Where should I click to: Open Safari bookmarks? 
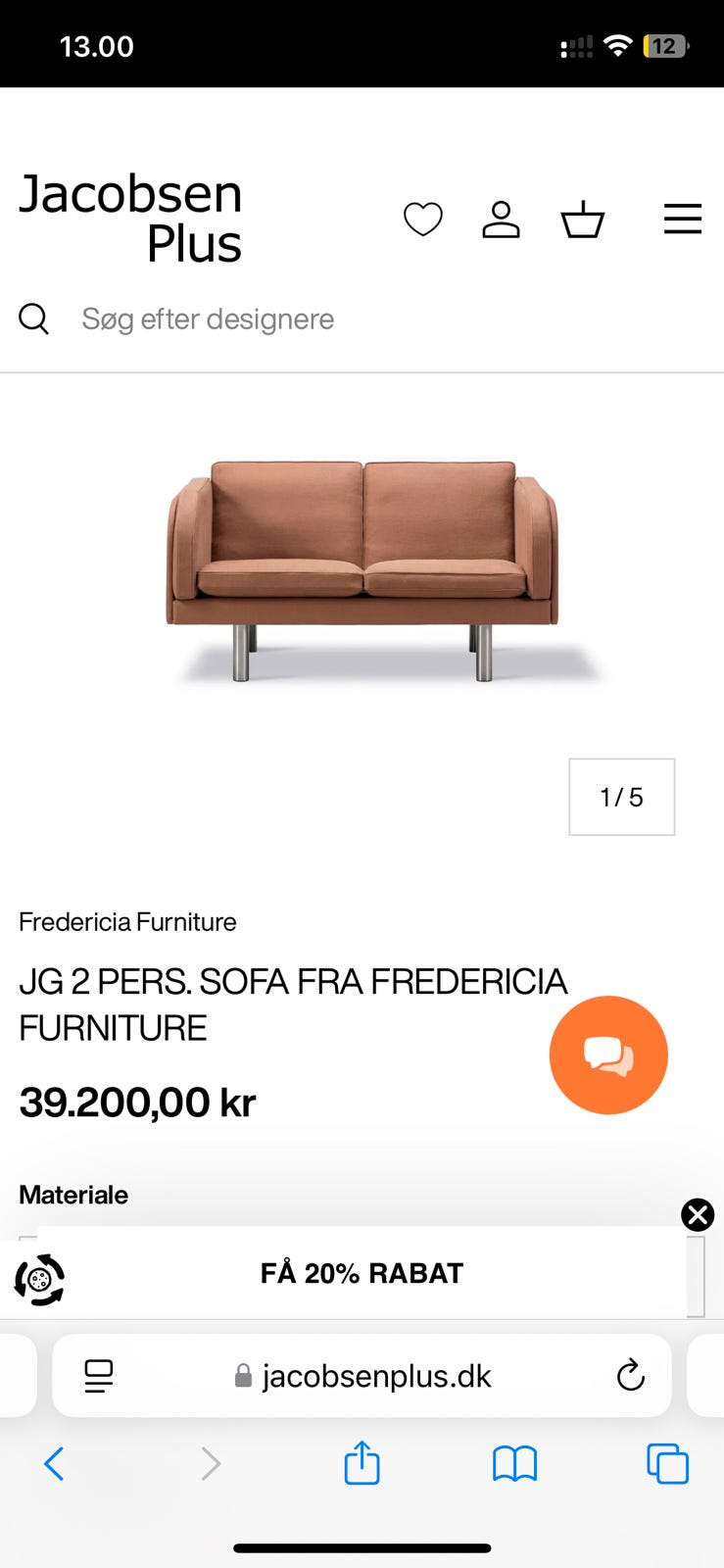pyautogui.click(x=514, y=1464)
